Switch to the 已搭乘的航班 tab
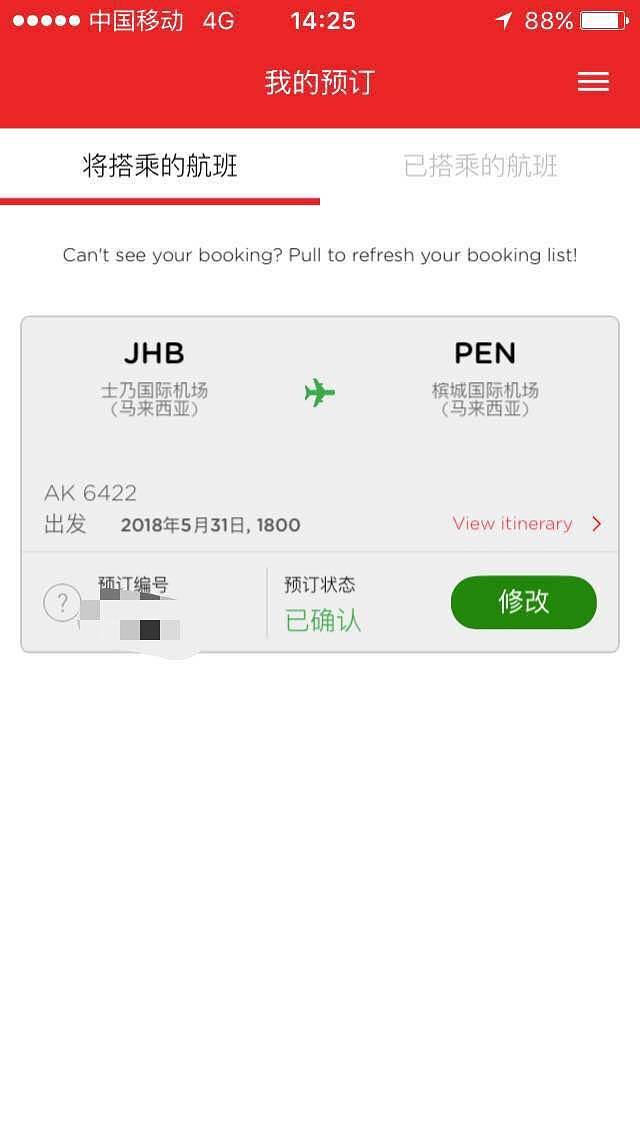This screenshot has width=640, height=1136. [480, 166]
